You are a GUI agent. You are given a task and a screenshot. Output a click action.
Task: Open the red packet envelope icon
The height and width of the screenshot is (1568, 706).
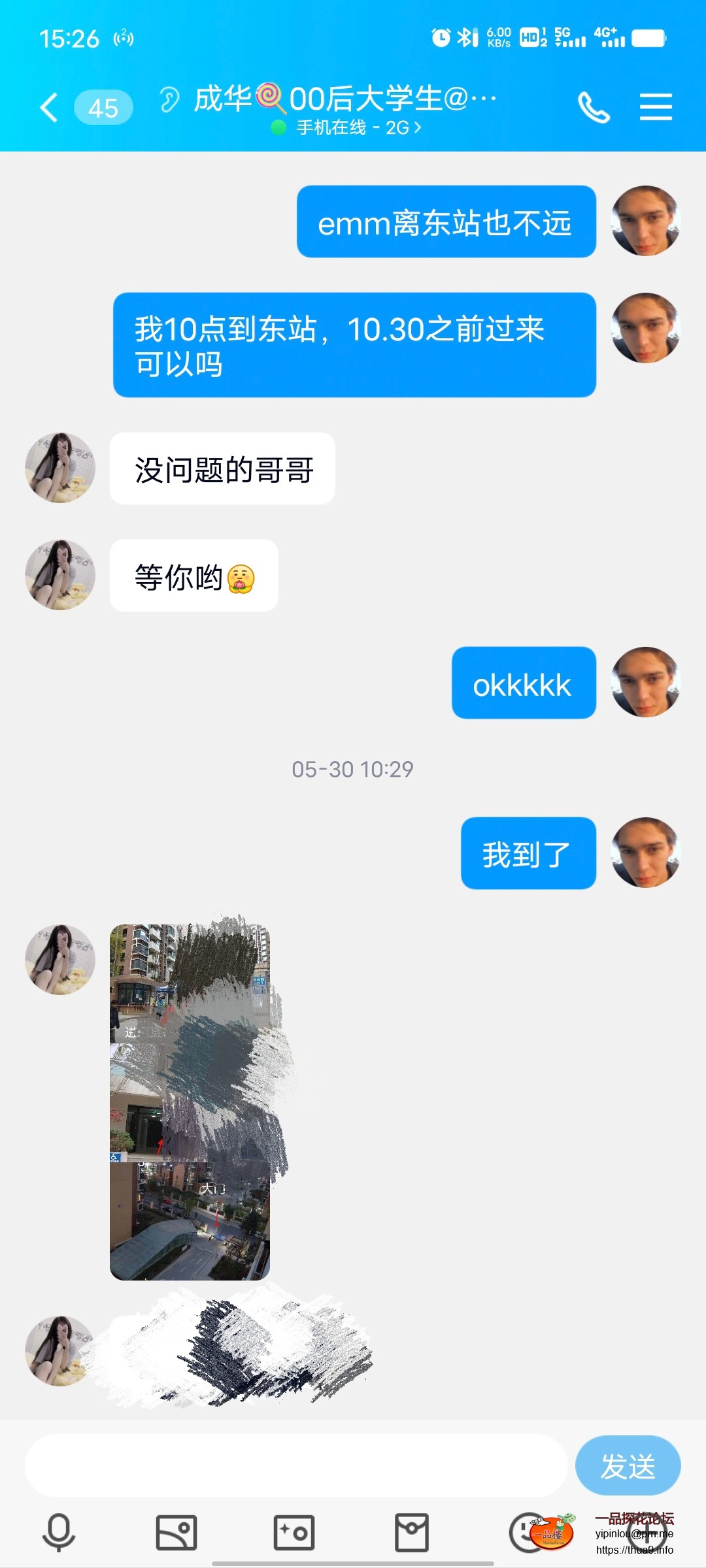tap(412, 1529)
